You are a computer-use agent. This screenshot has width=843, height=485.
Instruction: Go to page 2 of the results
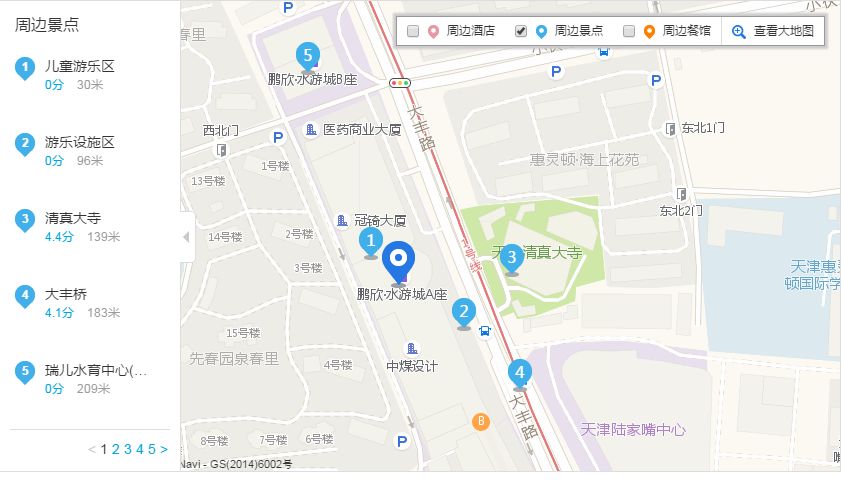coord(116,449)
